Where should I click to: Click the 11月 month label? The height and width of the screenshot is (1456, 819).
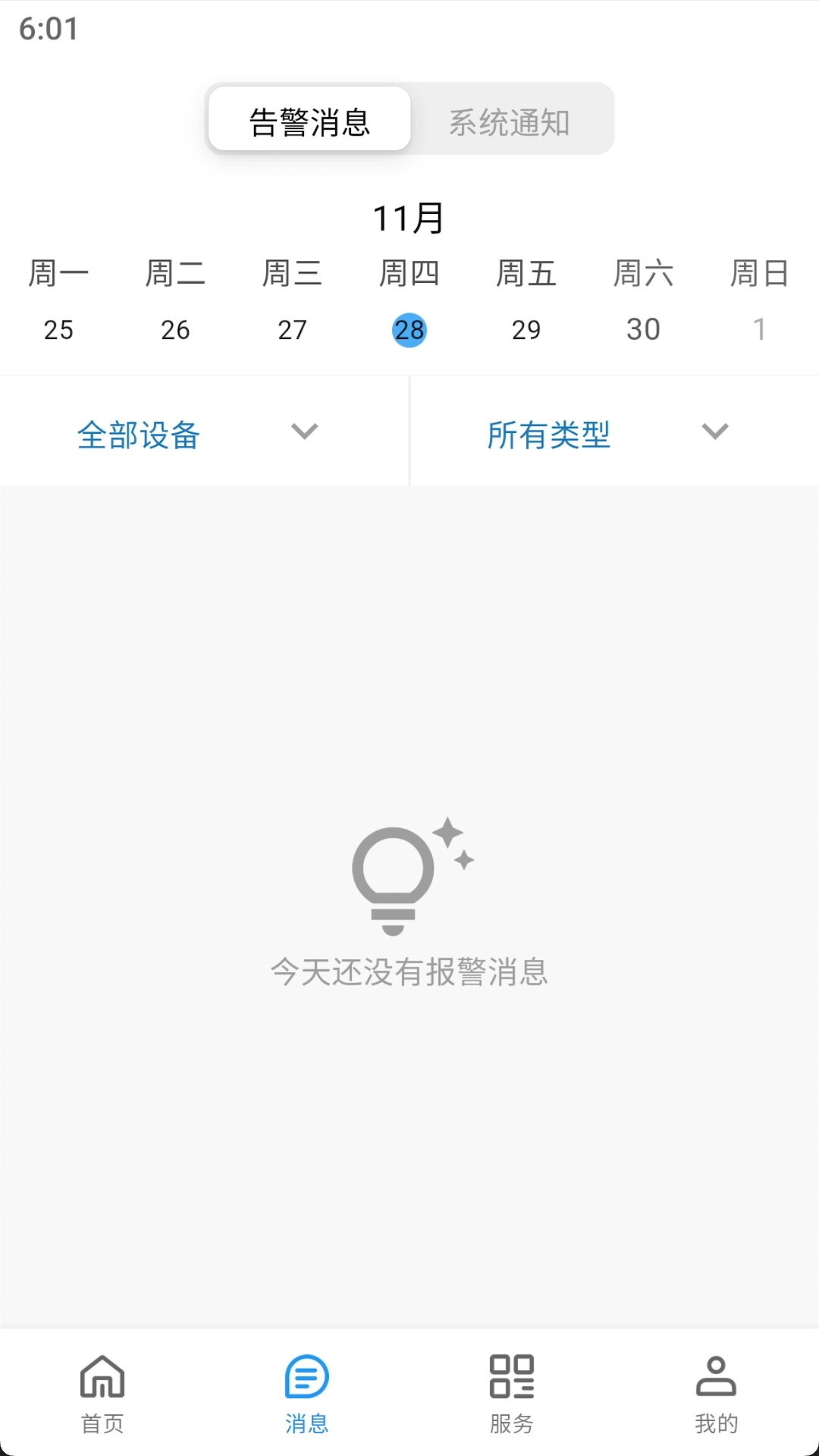point(409,218)
